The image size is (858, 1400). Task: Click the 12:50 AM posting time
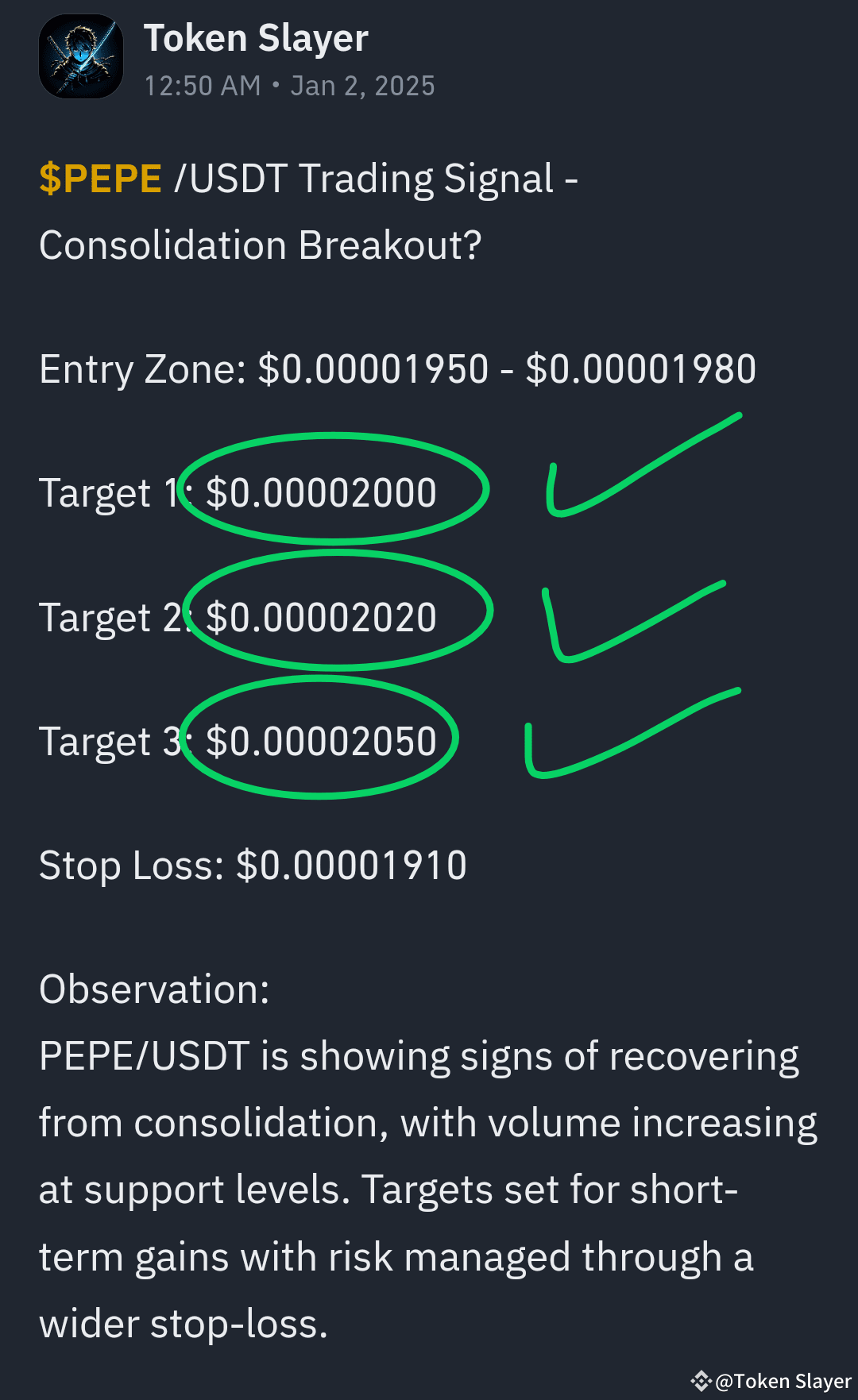[202, 85]
